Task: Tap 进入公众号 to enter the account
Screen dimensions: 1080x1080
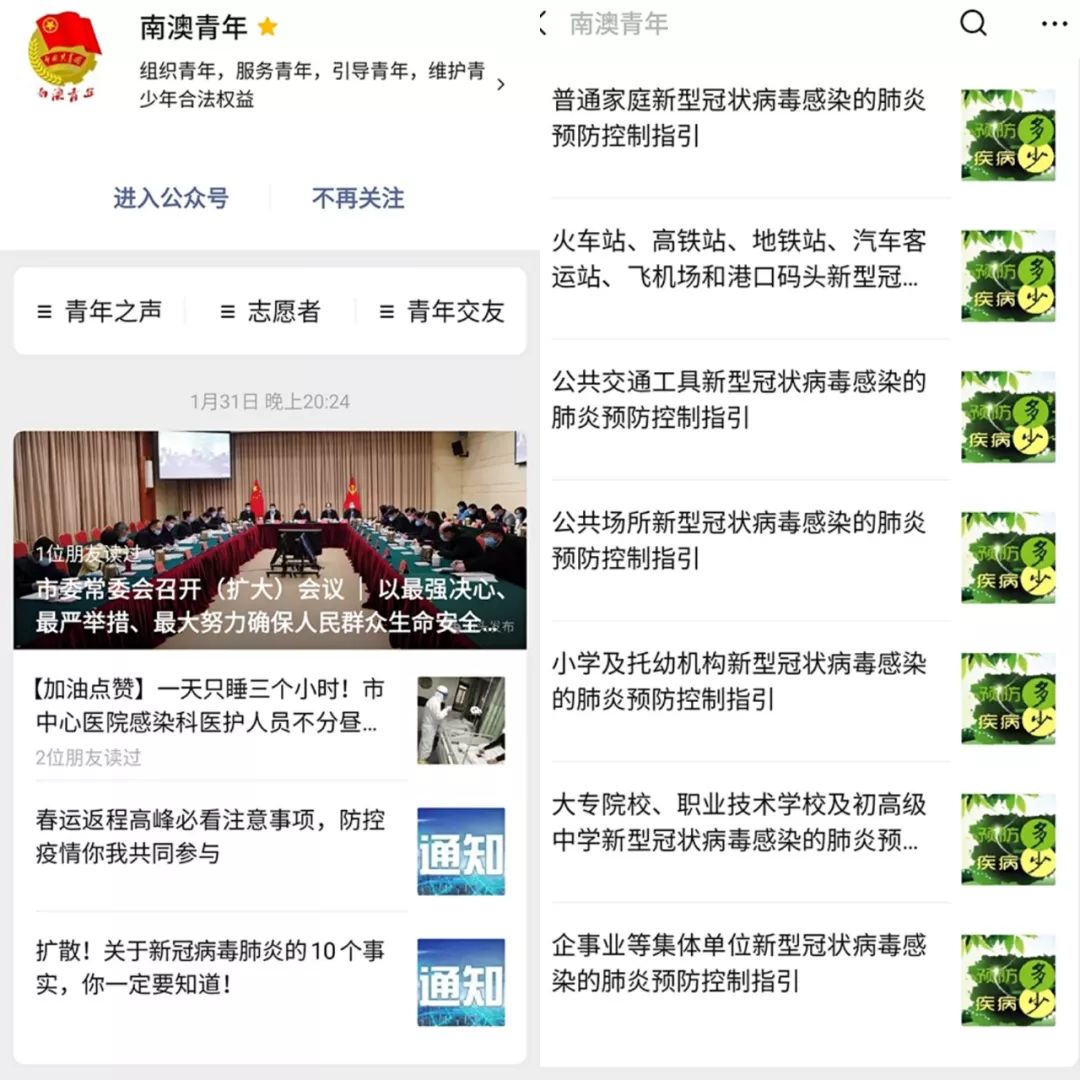Action: click(170, 198)
